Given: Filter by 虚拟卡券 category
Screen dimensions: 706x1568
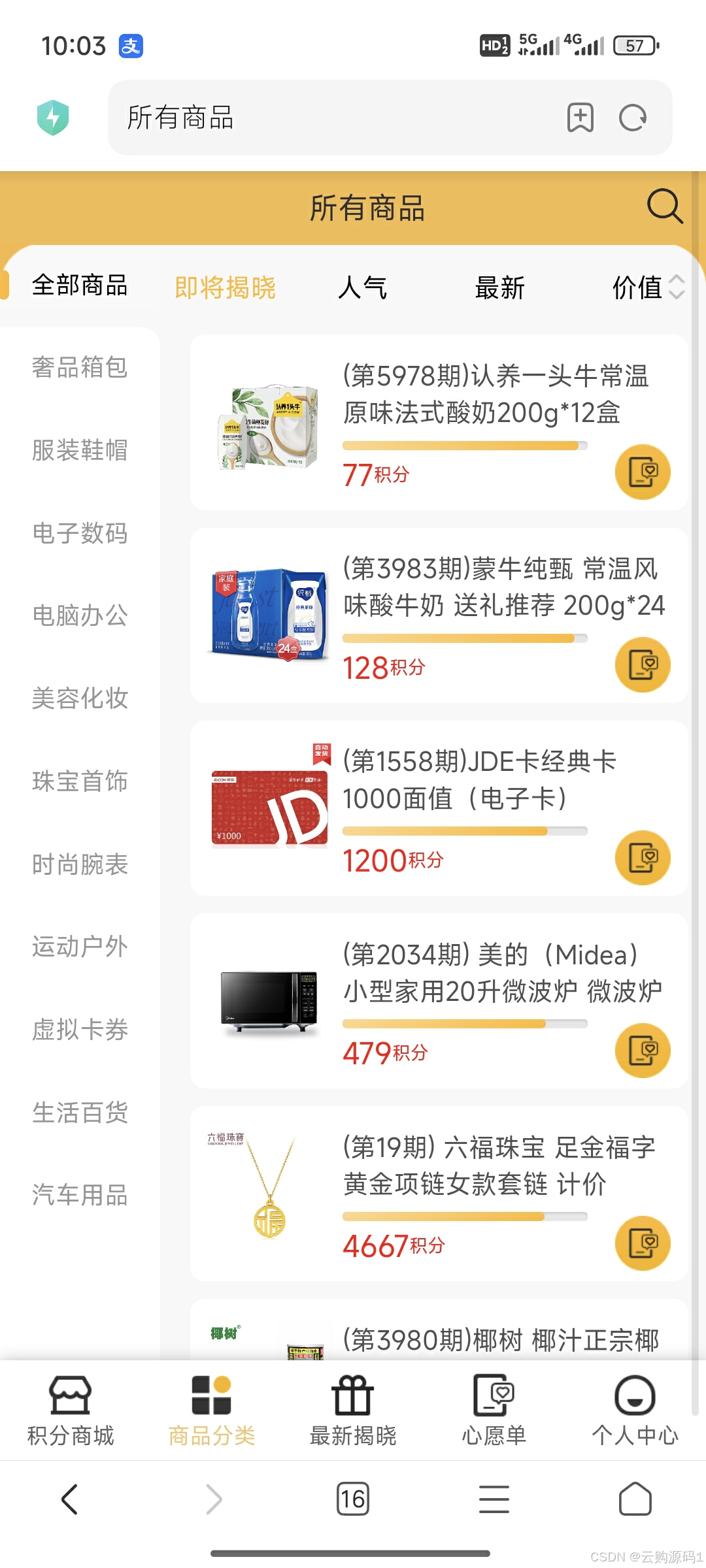Looking at the screenshot, I should click(80, 1030).
